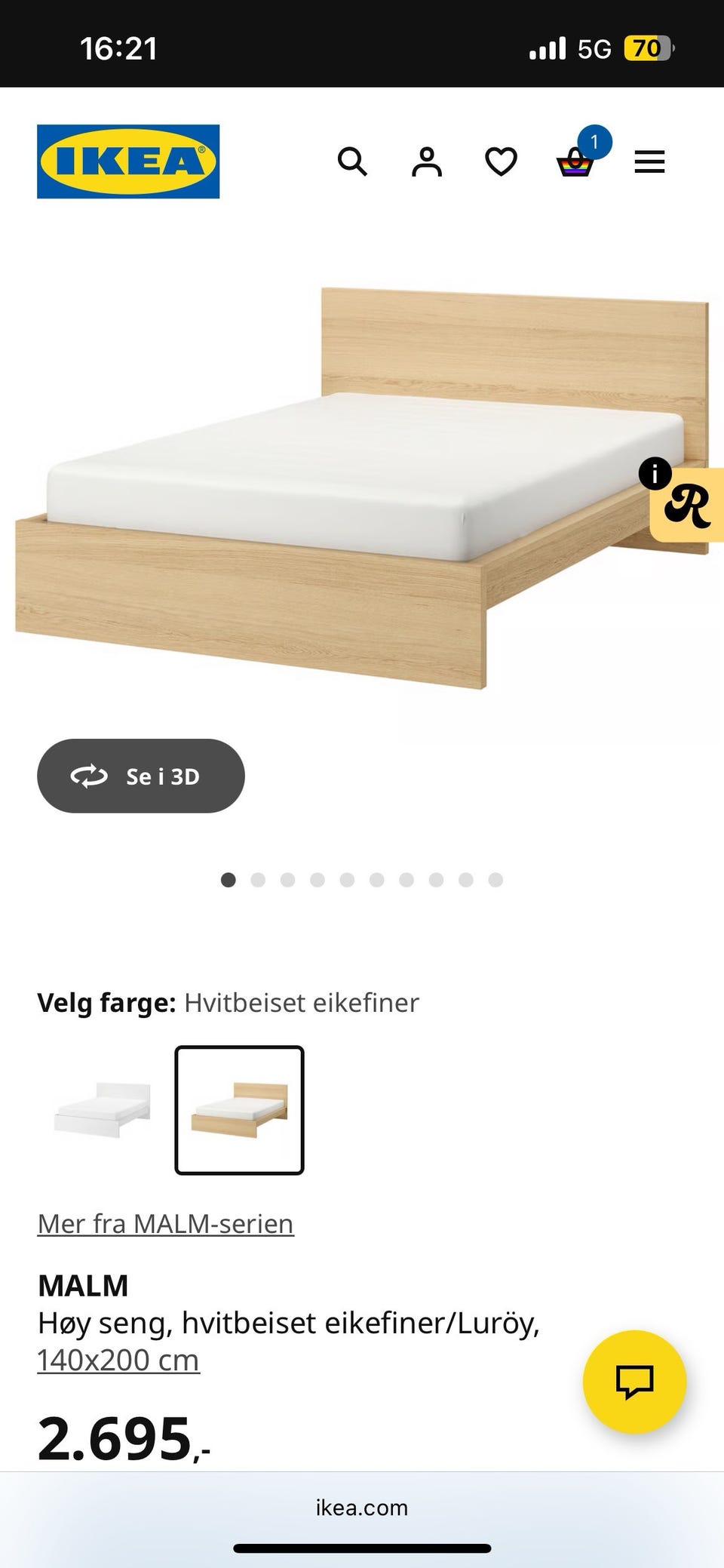Image resolution: width=724 pixels, height=1568 pixels.
Task: Open 'Mer fra MALM-serien' link
Action: [166, 1223]
